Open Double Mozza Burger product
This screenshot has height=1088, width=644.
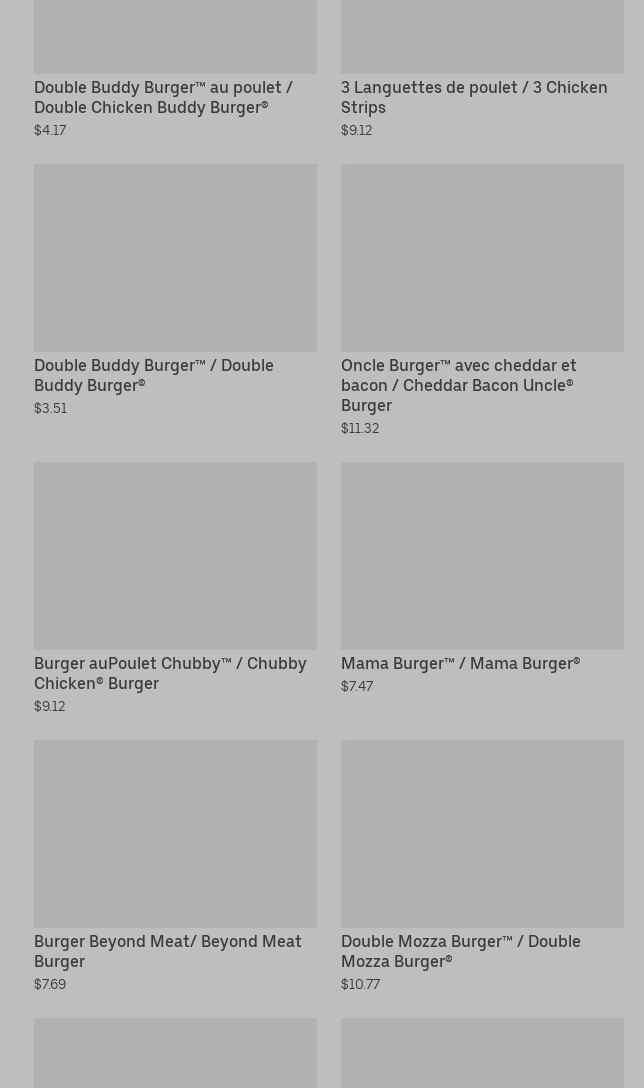[460, 951]
